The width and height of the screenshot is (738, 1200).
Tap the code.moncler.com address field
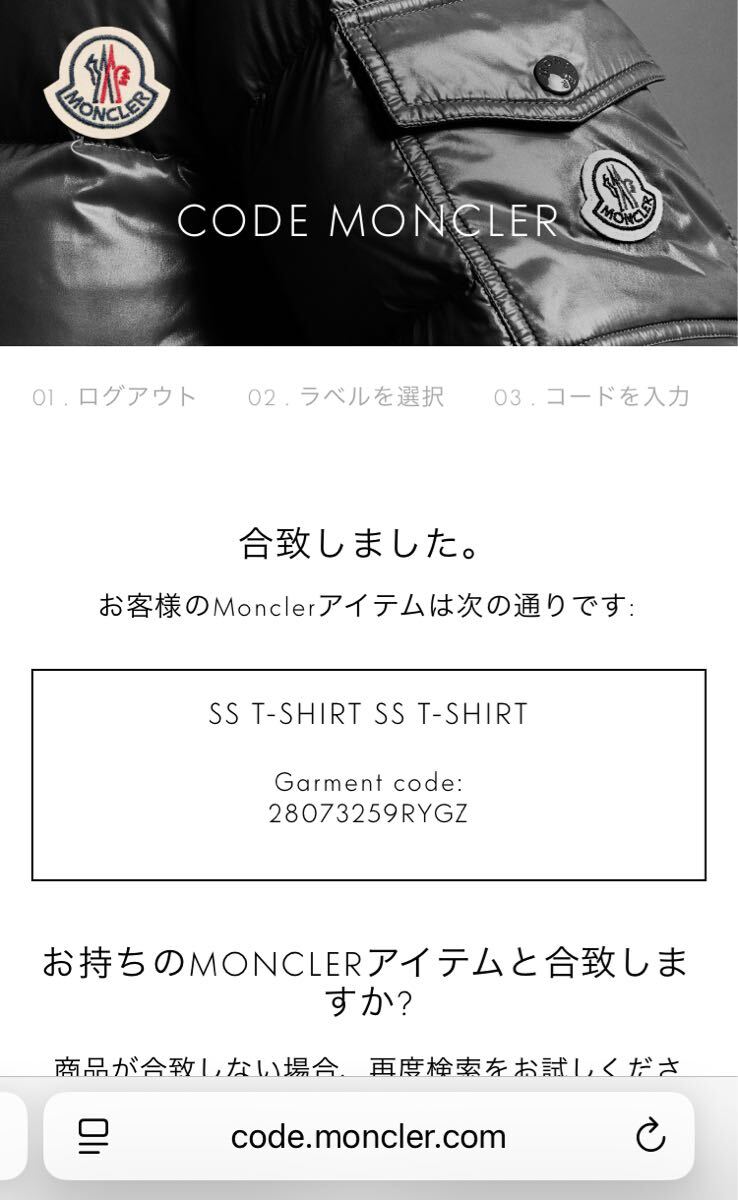coord(368,1136)
